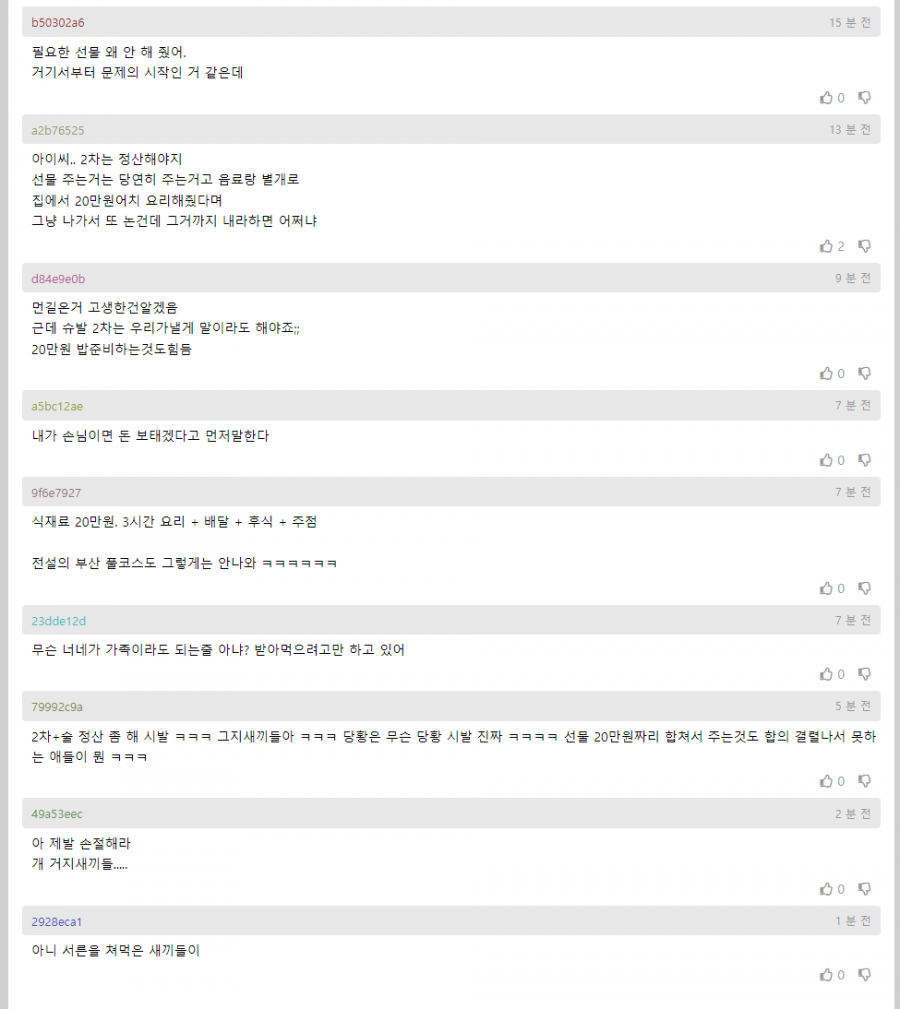
Task: Like the comment by 9f6e7927
Action: point(826,589)
